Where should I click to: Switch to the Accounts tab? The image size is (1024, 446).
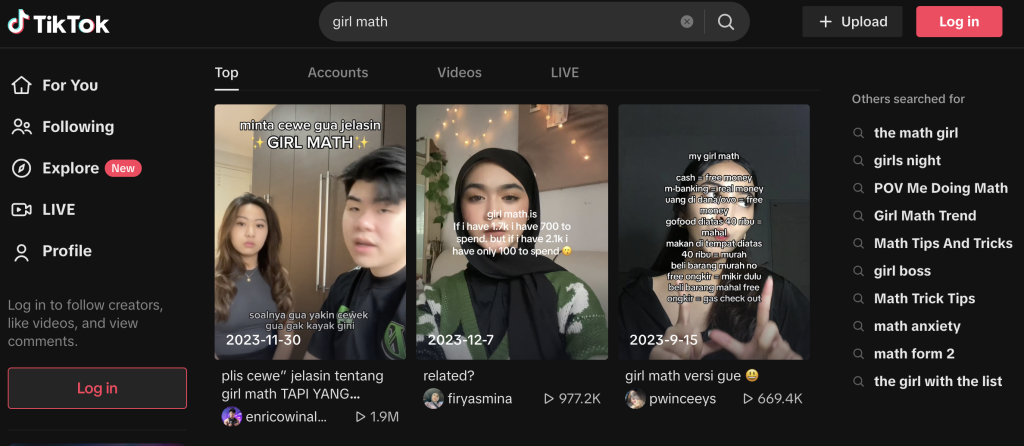coord(338,72)
